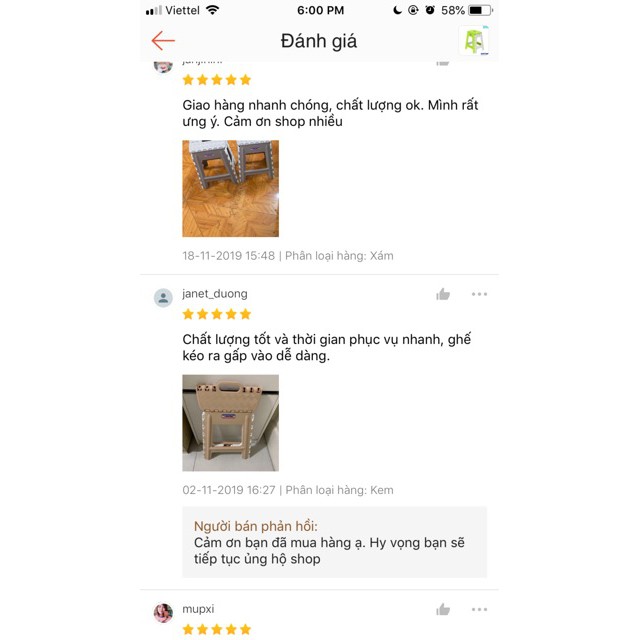Viewport: 640px width, 640px height.
Task: View janet_duong's folding stool photo
Action: (x=230, y=423)
